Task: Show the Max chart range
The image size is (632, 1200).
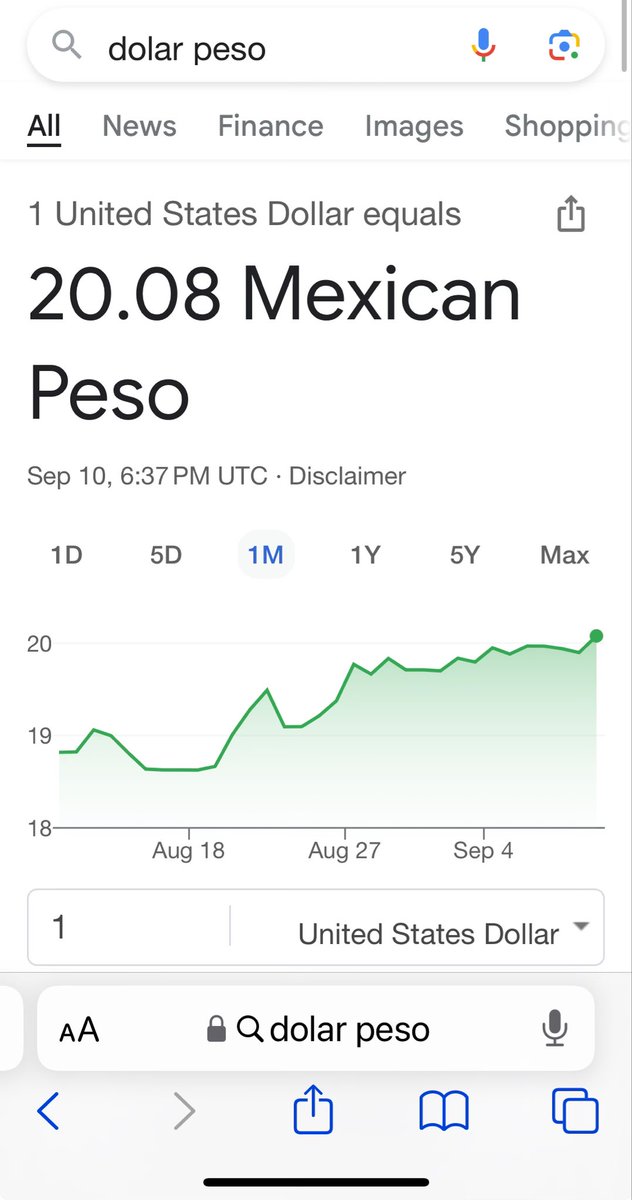Action: [x=565, y=555]
